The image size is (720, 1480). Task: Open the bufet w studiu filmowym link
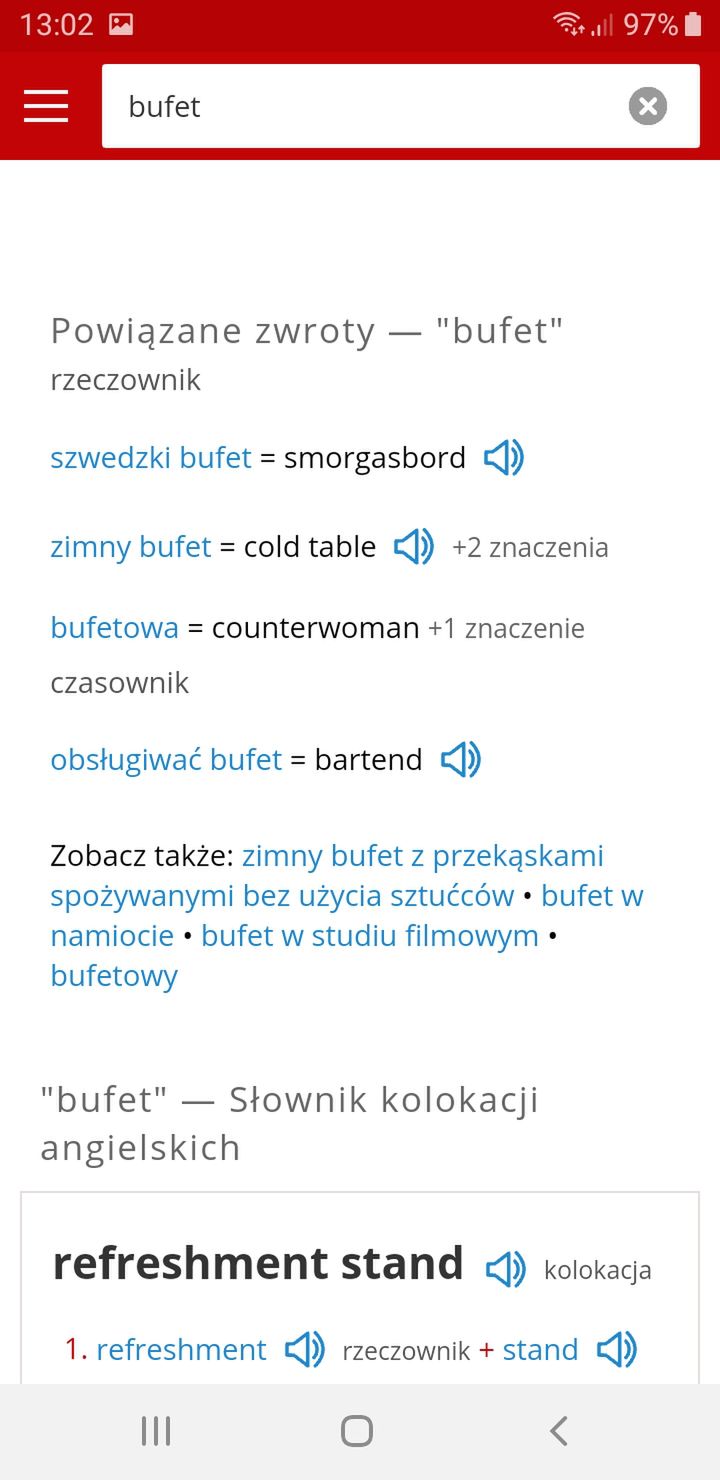370,936
